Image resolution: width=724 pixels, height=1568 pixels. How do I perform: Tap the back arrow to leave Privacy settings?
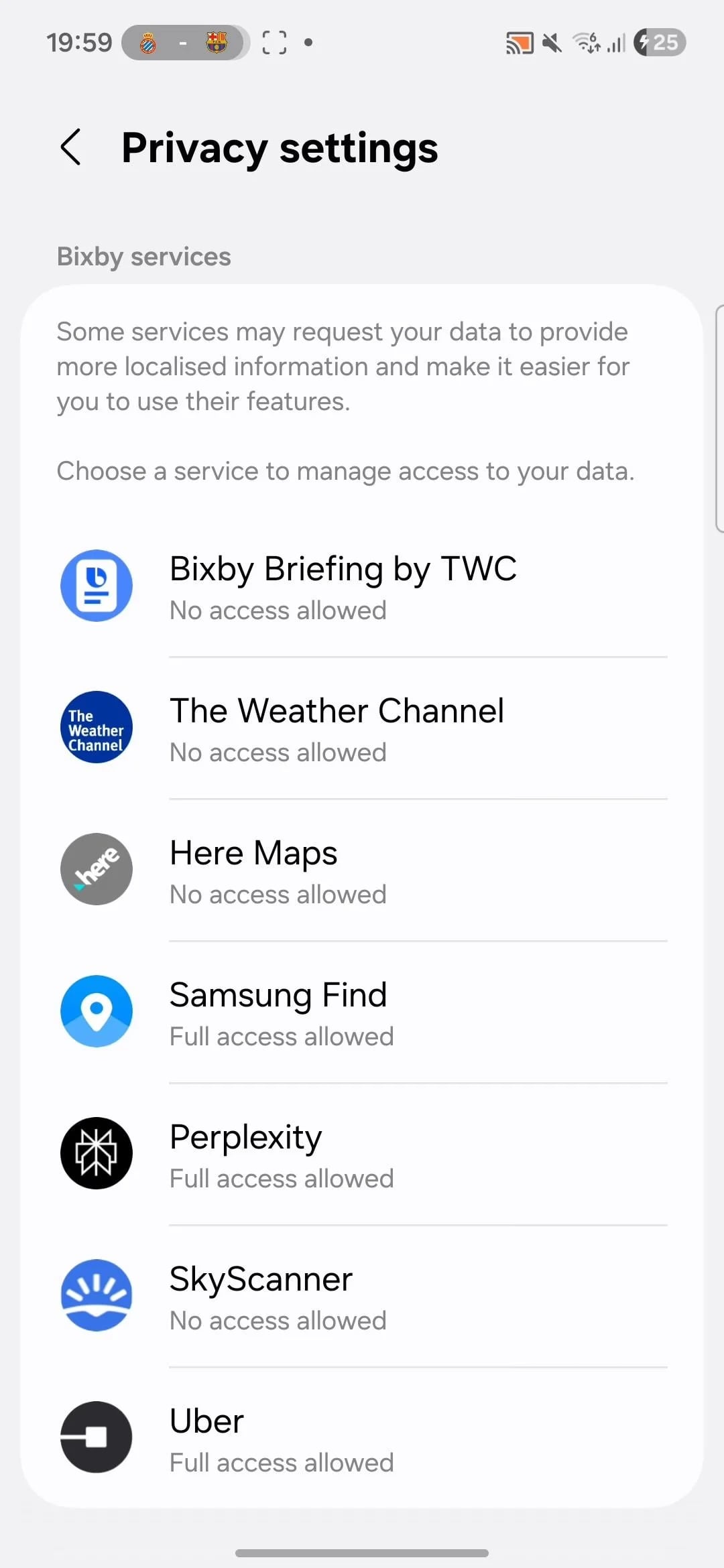(x=71, y=147)
